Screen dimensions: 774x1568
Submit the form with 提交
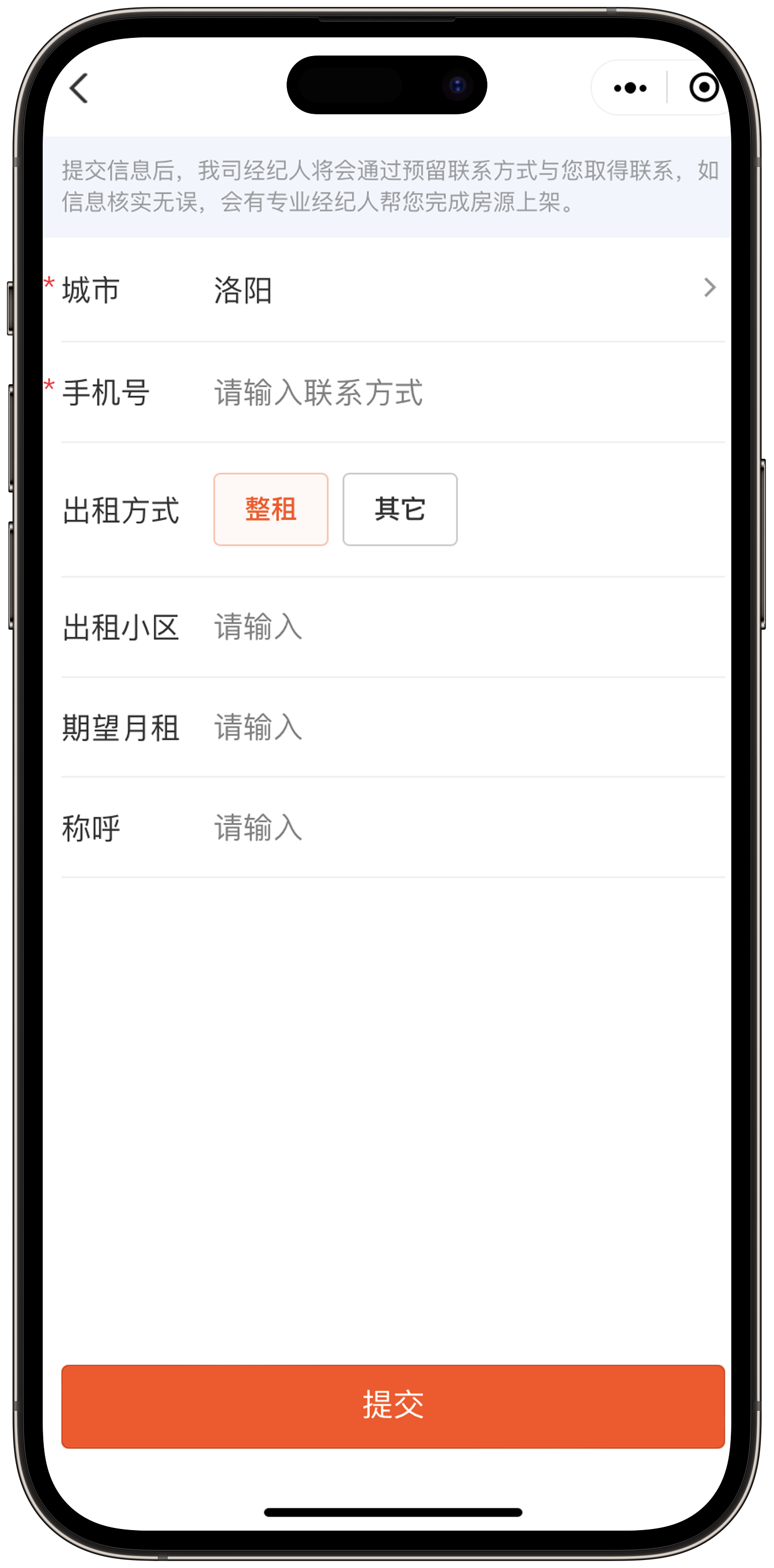392,1406
